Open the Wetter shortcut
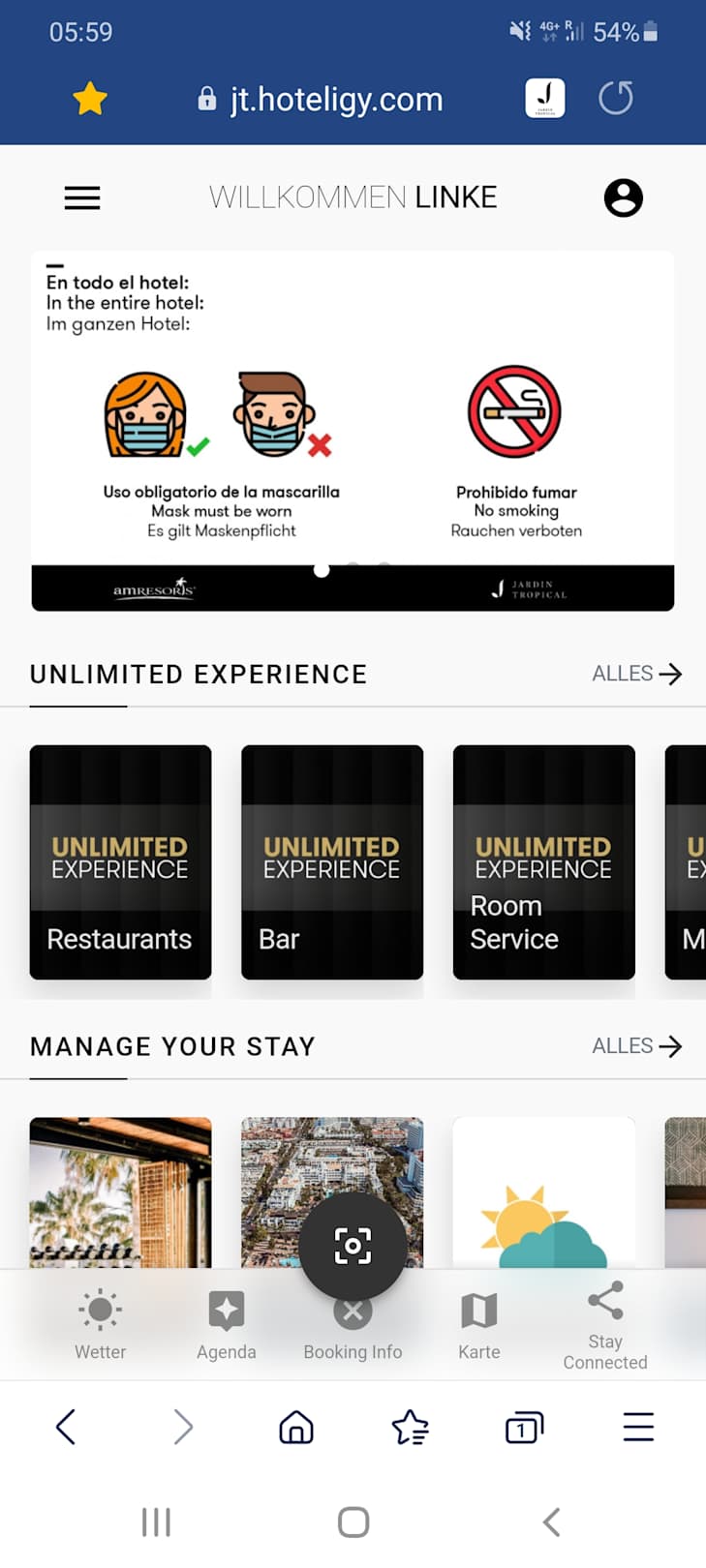Viewport: 706px width, 1568px height. pos(101,1325)
